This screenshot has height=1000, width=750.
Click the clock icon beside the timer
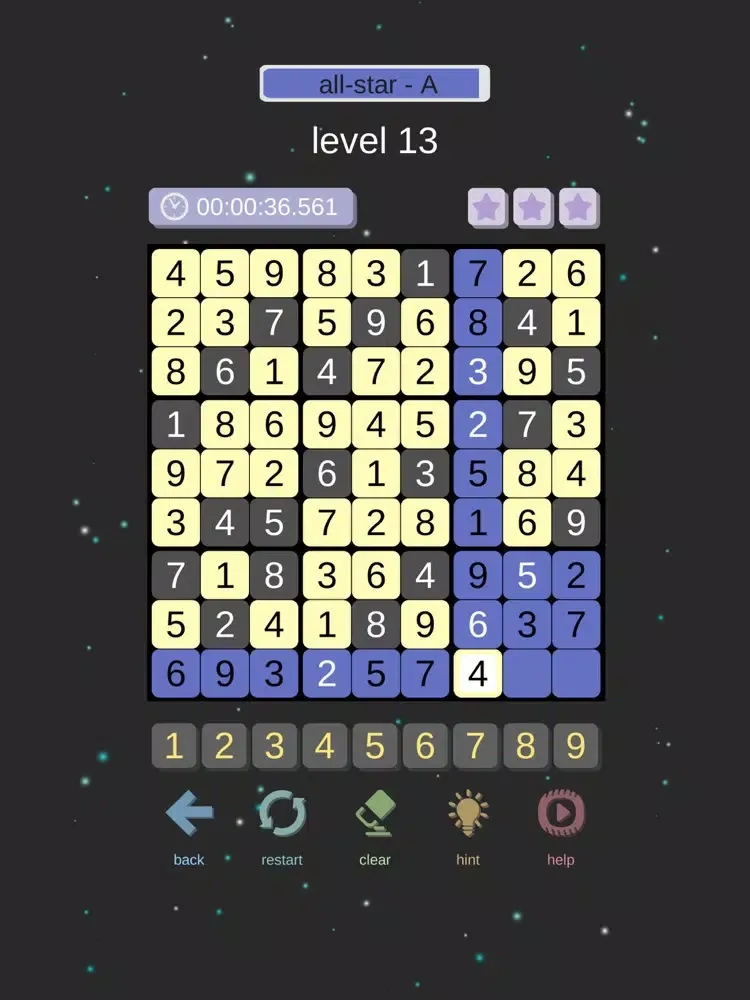[174, 207]
